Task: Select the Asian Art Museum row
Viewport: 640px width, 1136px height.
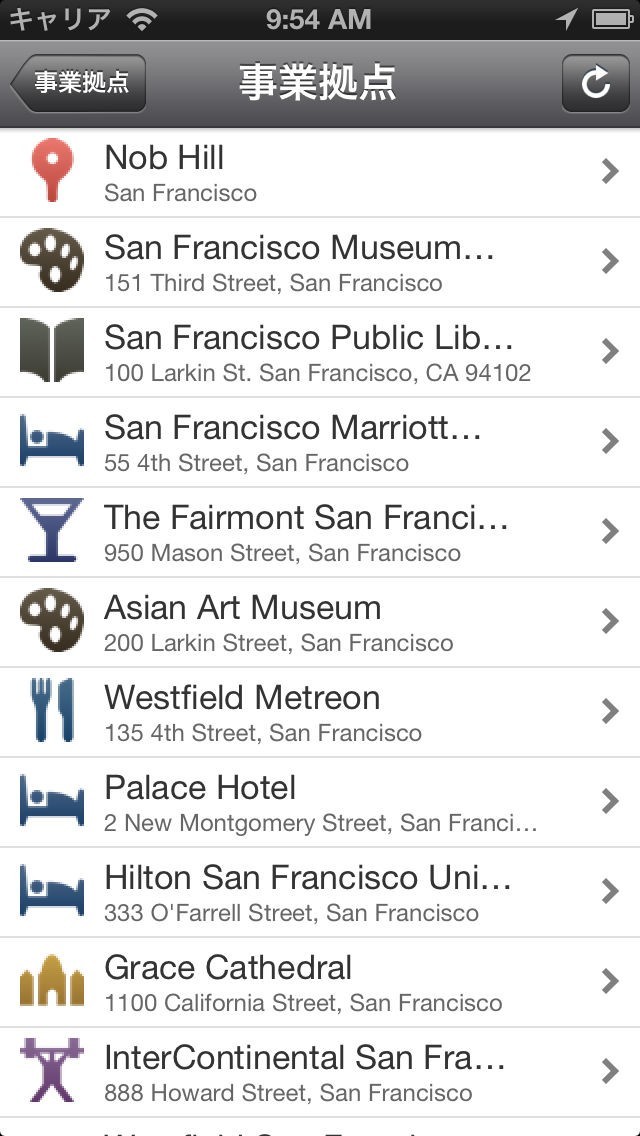Action: click(x=320, y=623)
